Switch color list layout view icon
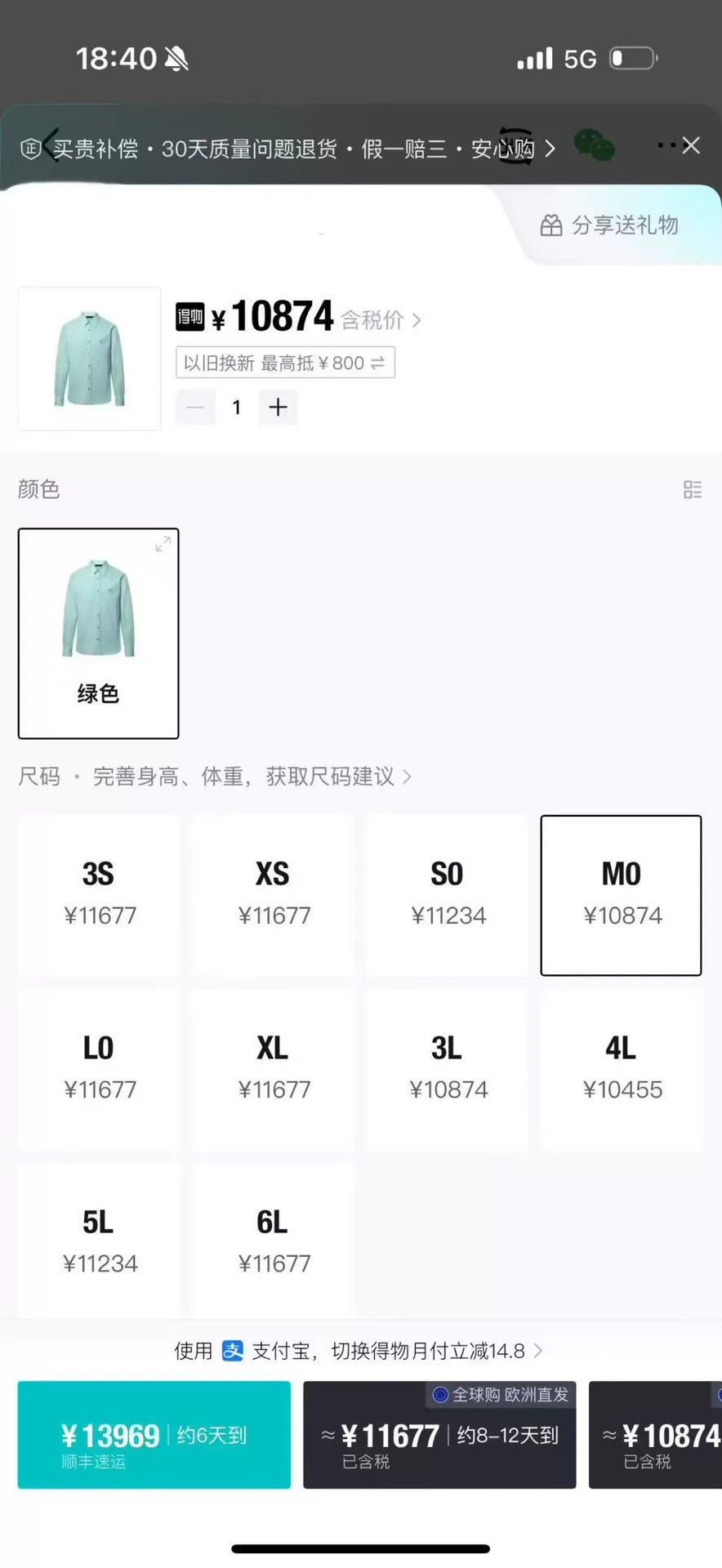Image resolution: width=722 pixels, height=1568 pixels. [692, 489]
